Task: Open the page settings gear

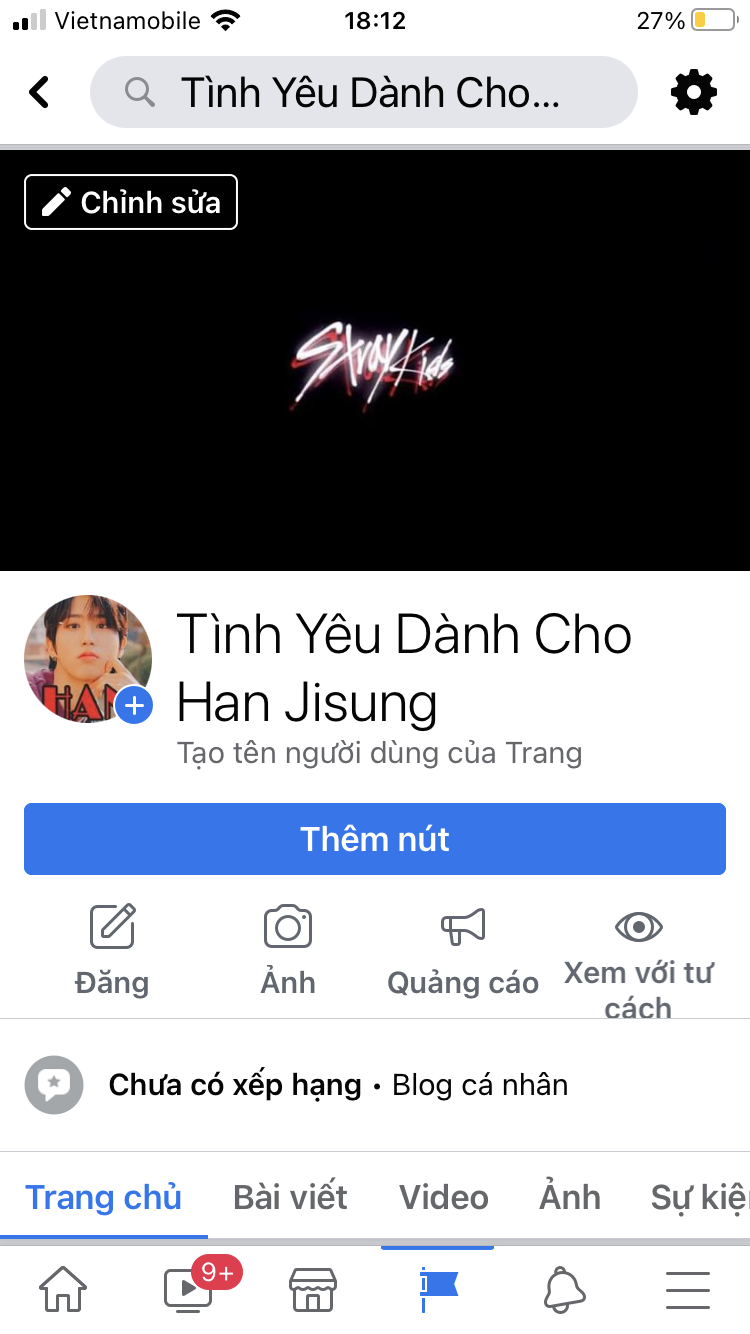Action: click(694, 92)
